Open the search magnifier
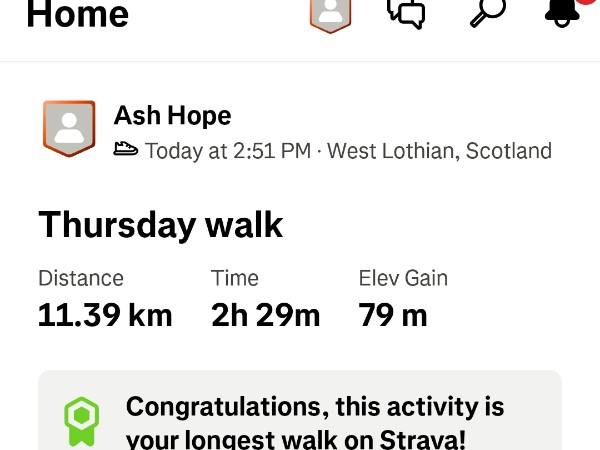The width and height of the screenshot is (600, 450). 487,13
